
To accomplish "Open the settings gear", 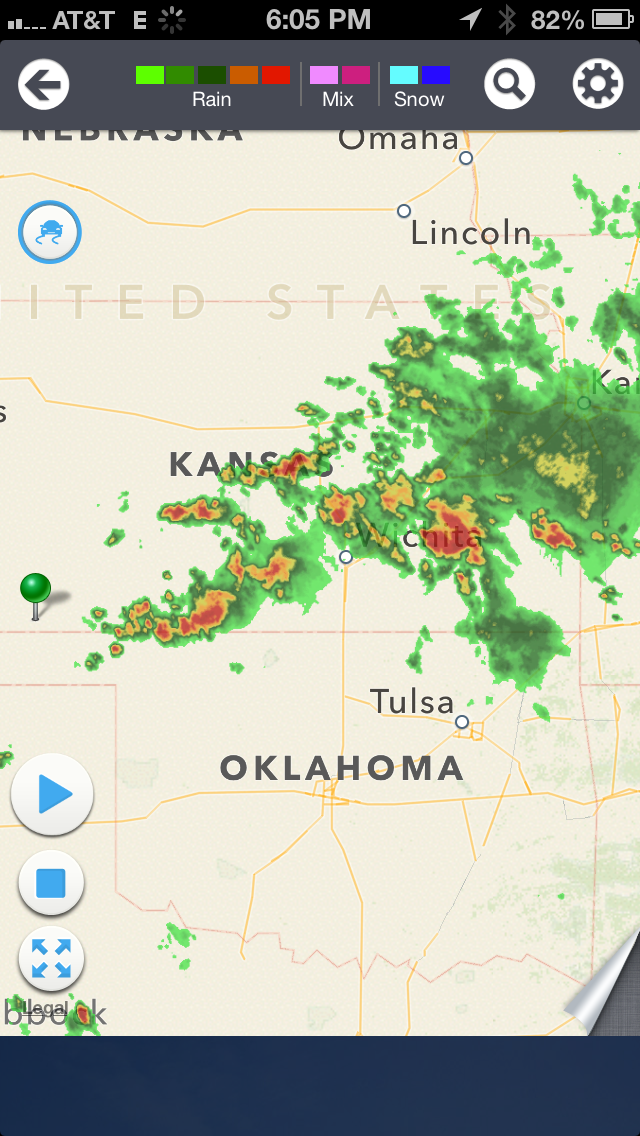I will [x=597, y=85].
